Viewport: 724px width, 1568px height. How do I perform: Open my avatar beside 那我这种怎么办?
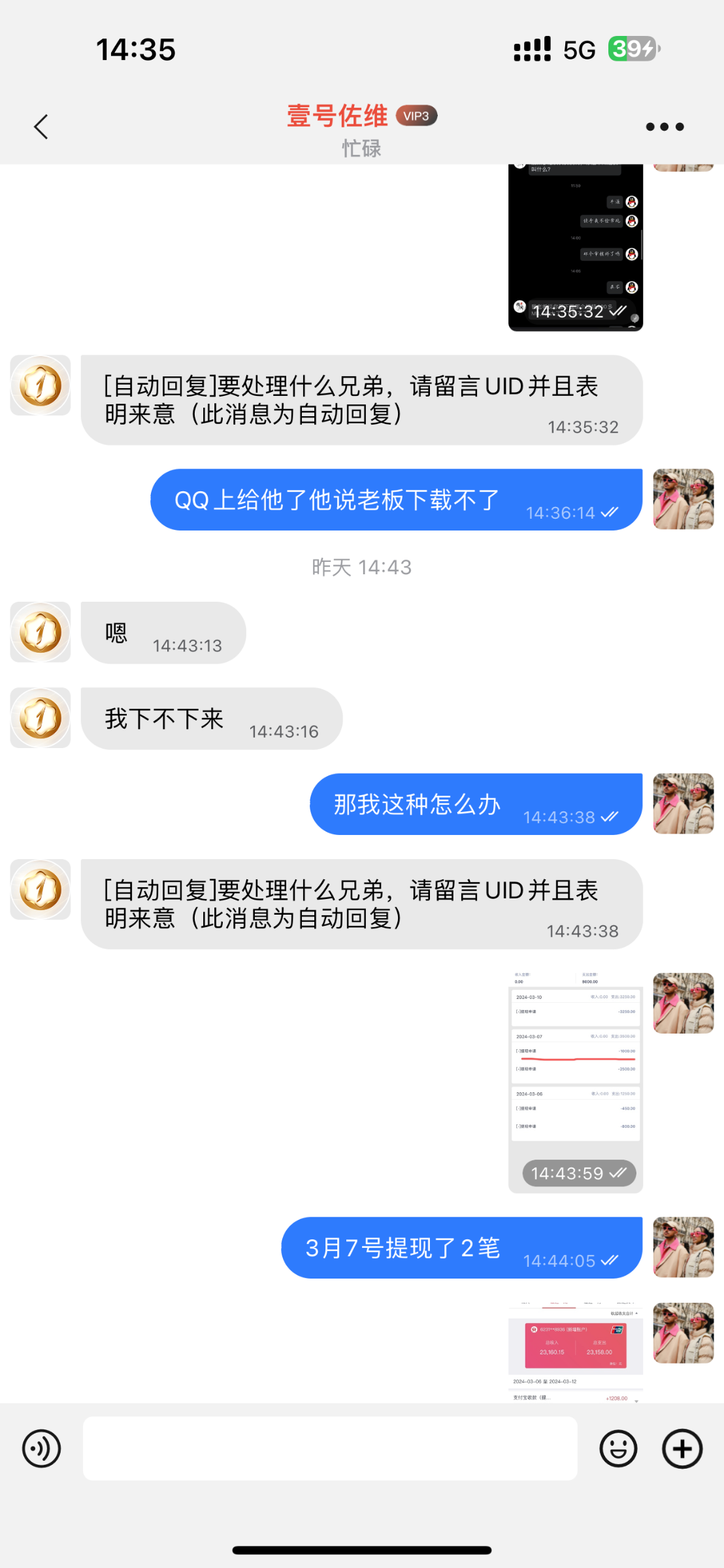pos(683,804)
